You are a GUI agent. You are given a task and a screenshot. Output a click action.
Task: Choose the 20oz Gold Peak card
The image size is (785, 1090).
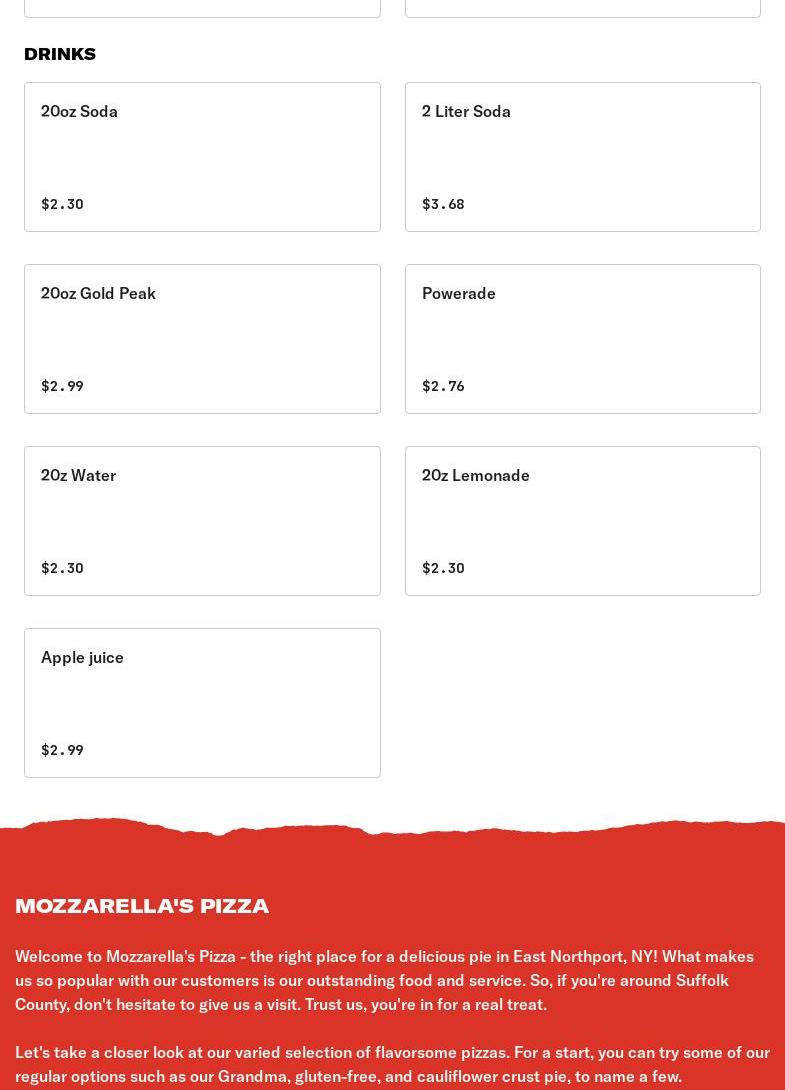coord(202,339)
